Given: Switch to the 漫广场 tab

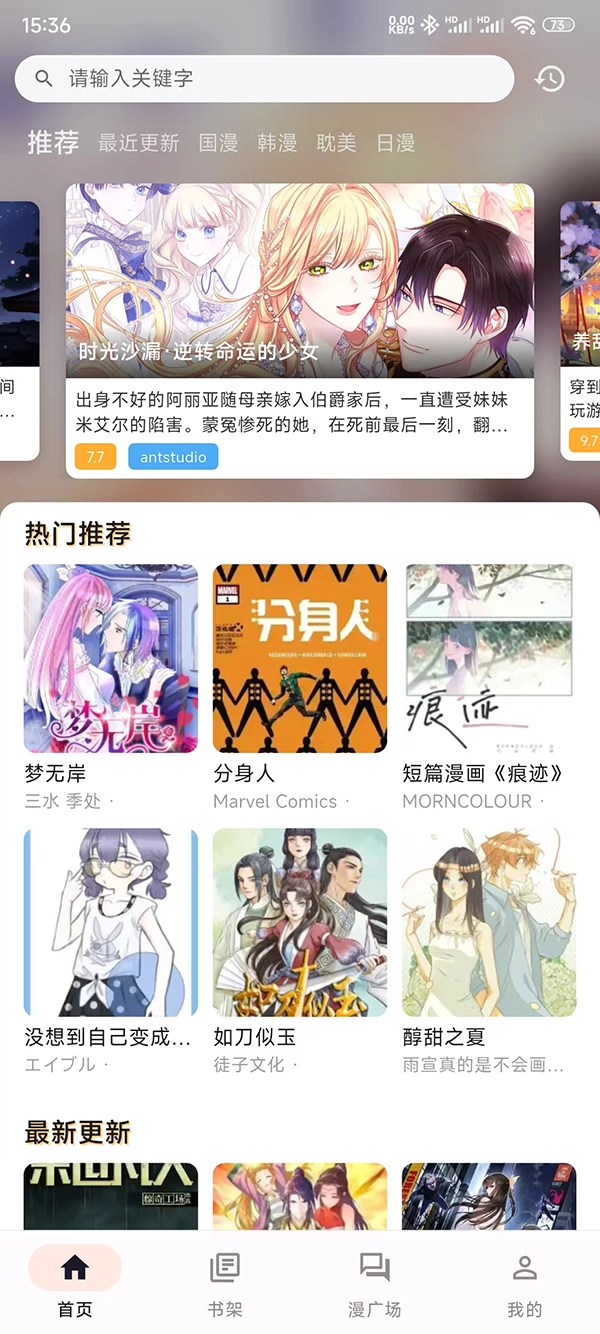Looking at the screenshot, I should (374, 1284).
